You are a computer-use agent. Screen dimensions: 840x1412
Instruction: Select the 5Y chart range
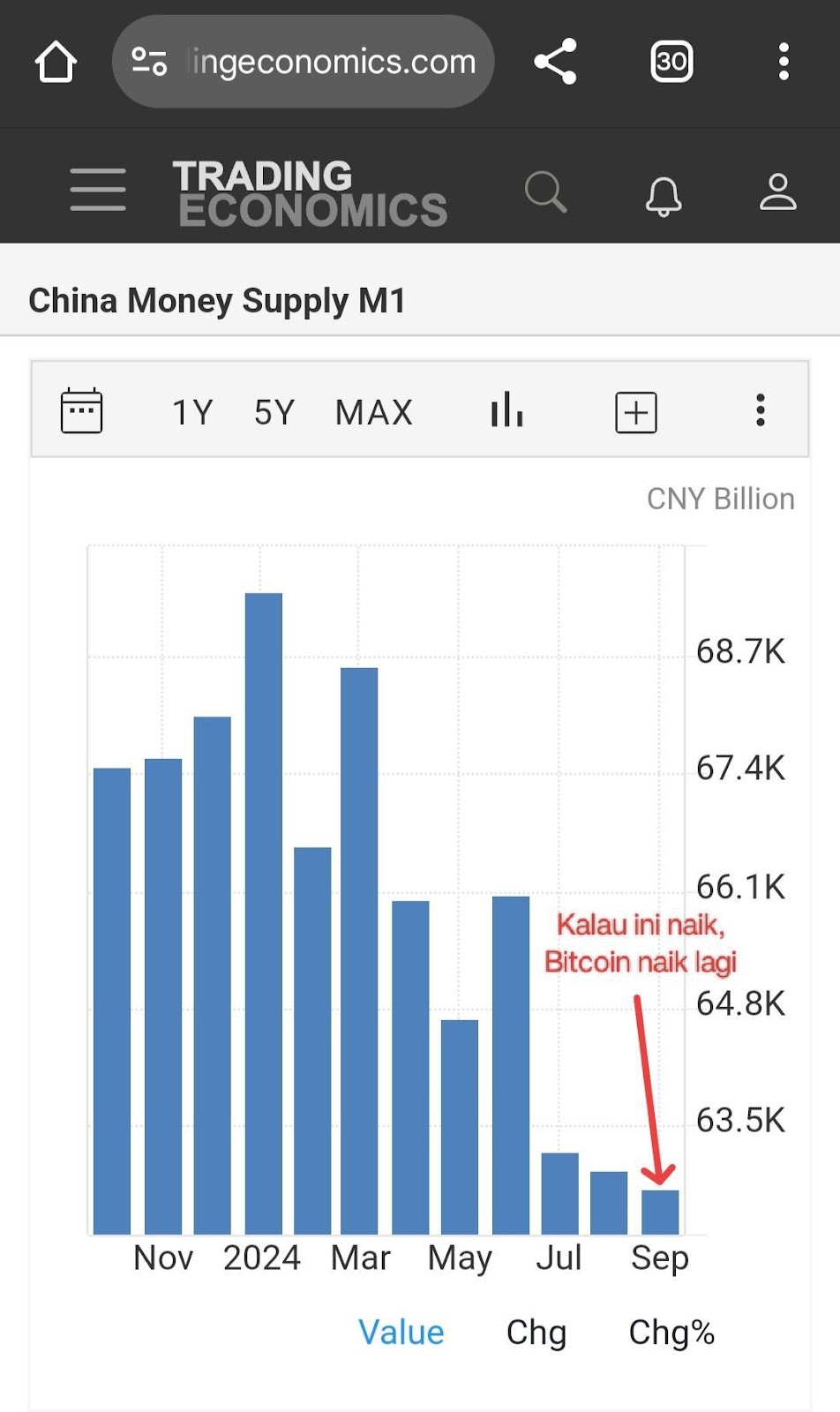click(x=274, y=412)
